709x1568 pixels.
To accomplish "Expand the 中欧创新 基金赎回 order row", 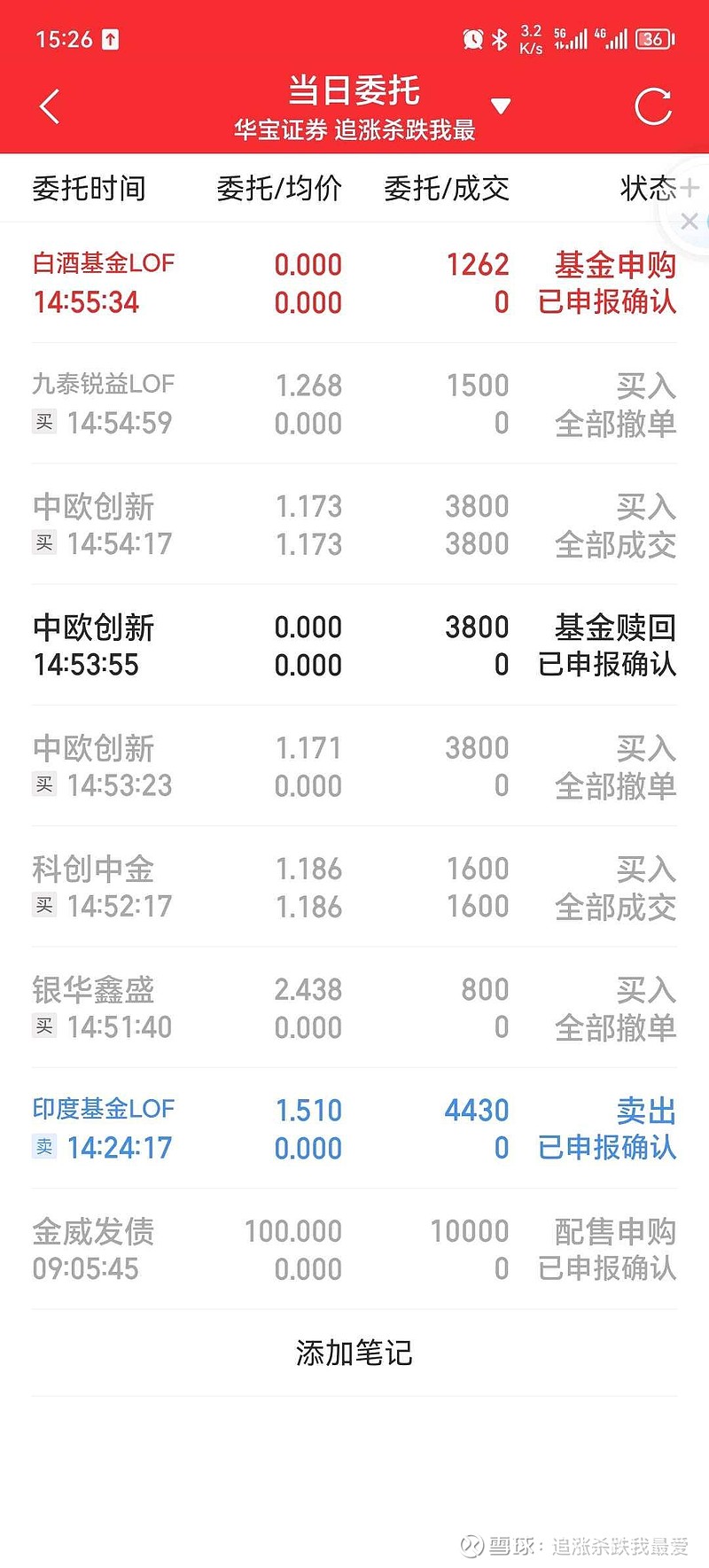I will [354, 645].
